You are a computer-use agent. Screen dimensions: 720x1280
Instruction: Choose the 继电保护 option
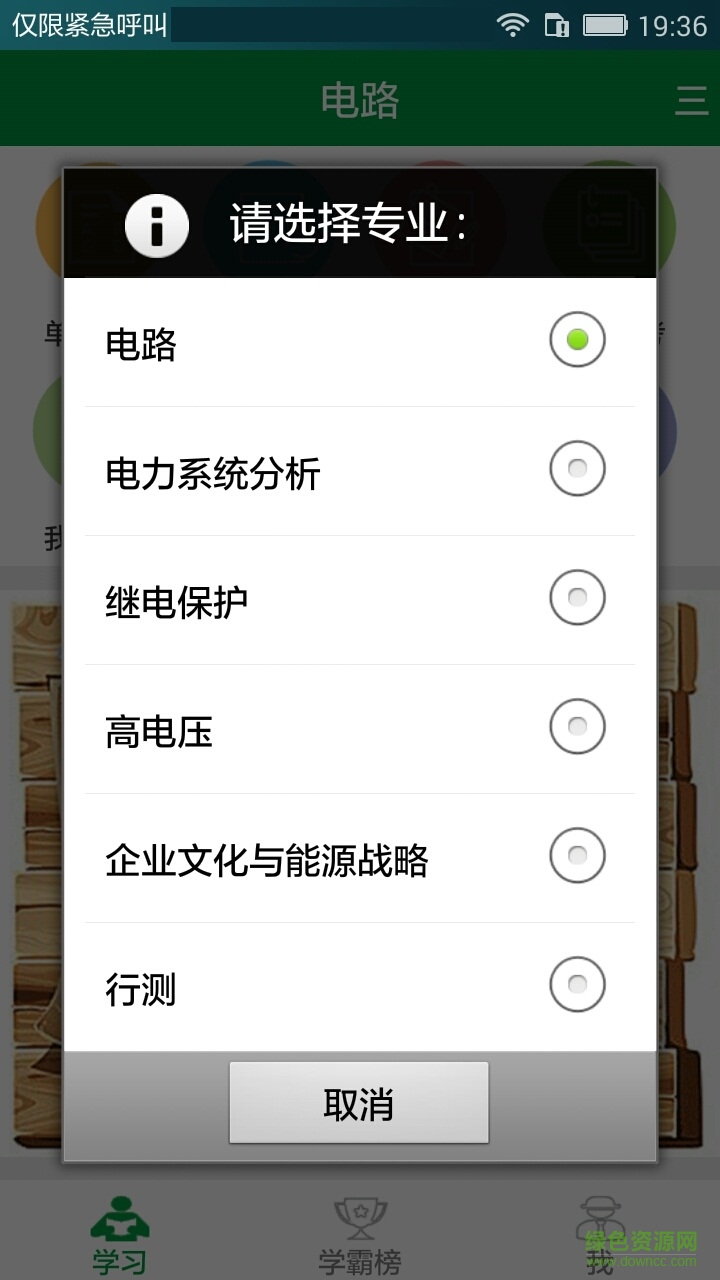pos(576,598)
